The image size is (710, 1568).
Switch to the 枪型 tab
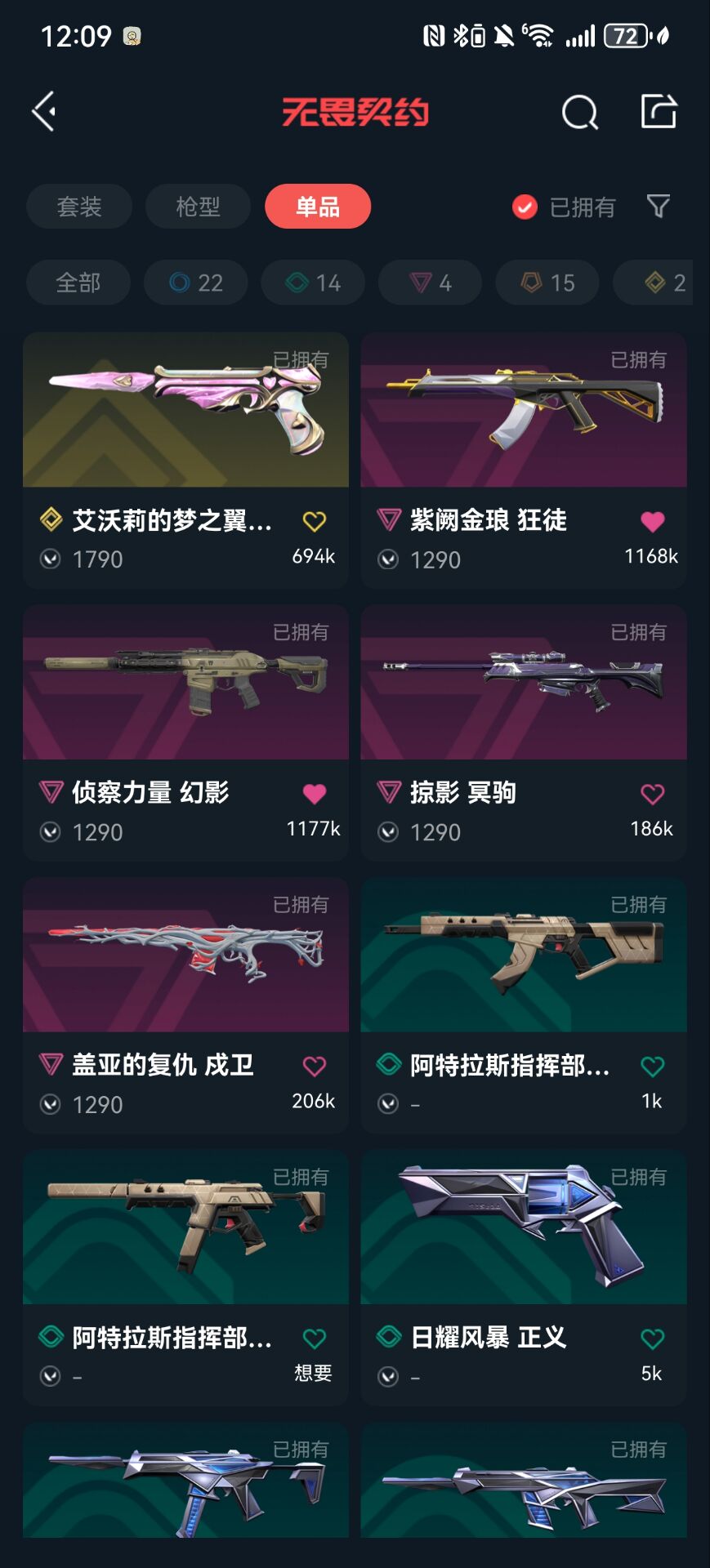tap(198, 207)
